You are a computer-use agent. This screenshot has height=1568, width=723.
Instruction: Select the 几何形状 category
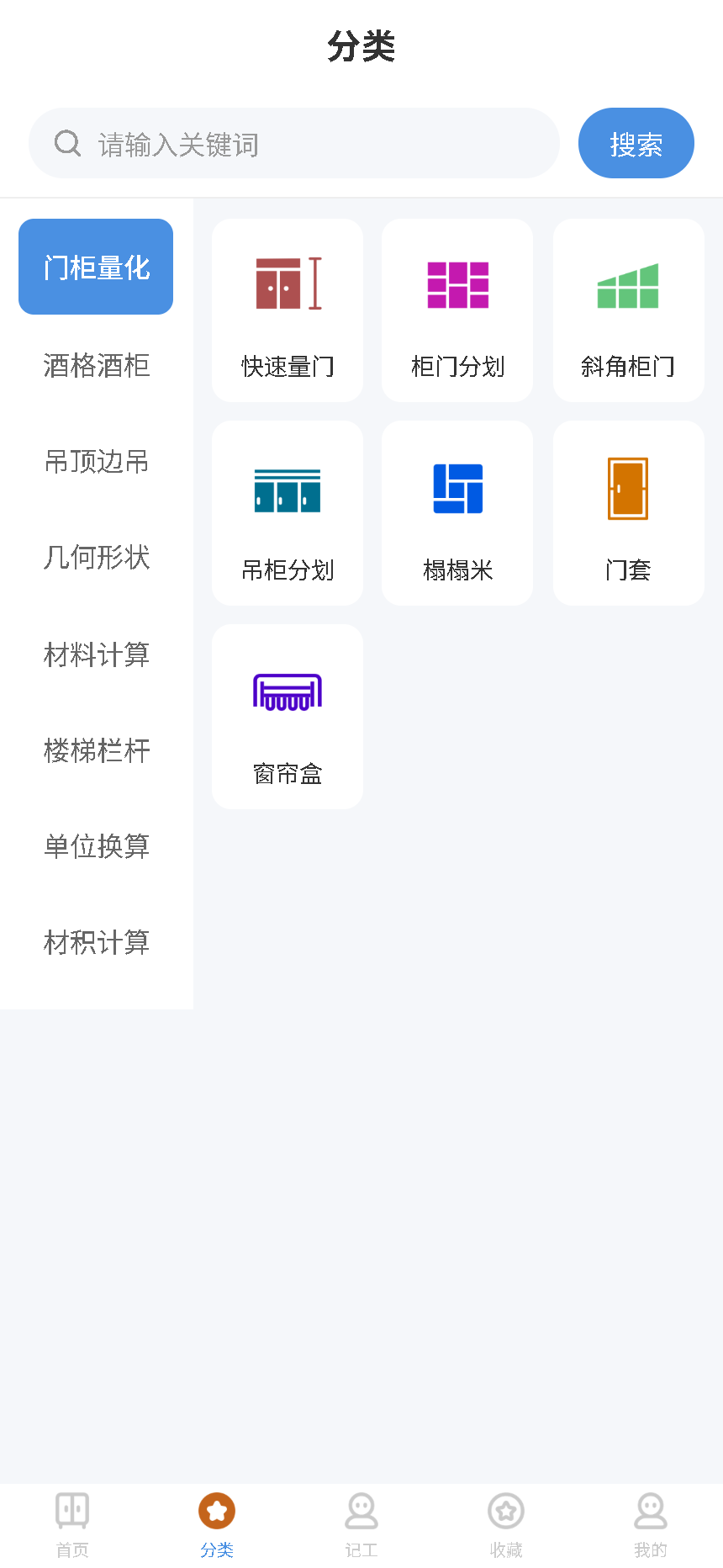[x=96, y=558]
